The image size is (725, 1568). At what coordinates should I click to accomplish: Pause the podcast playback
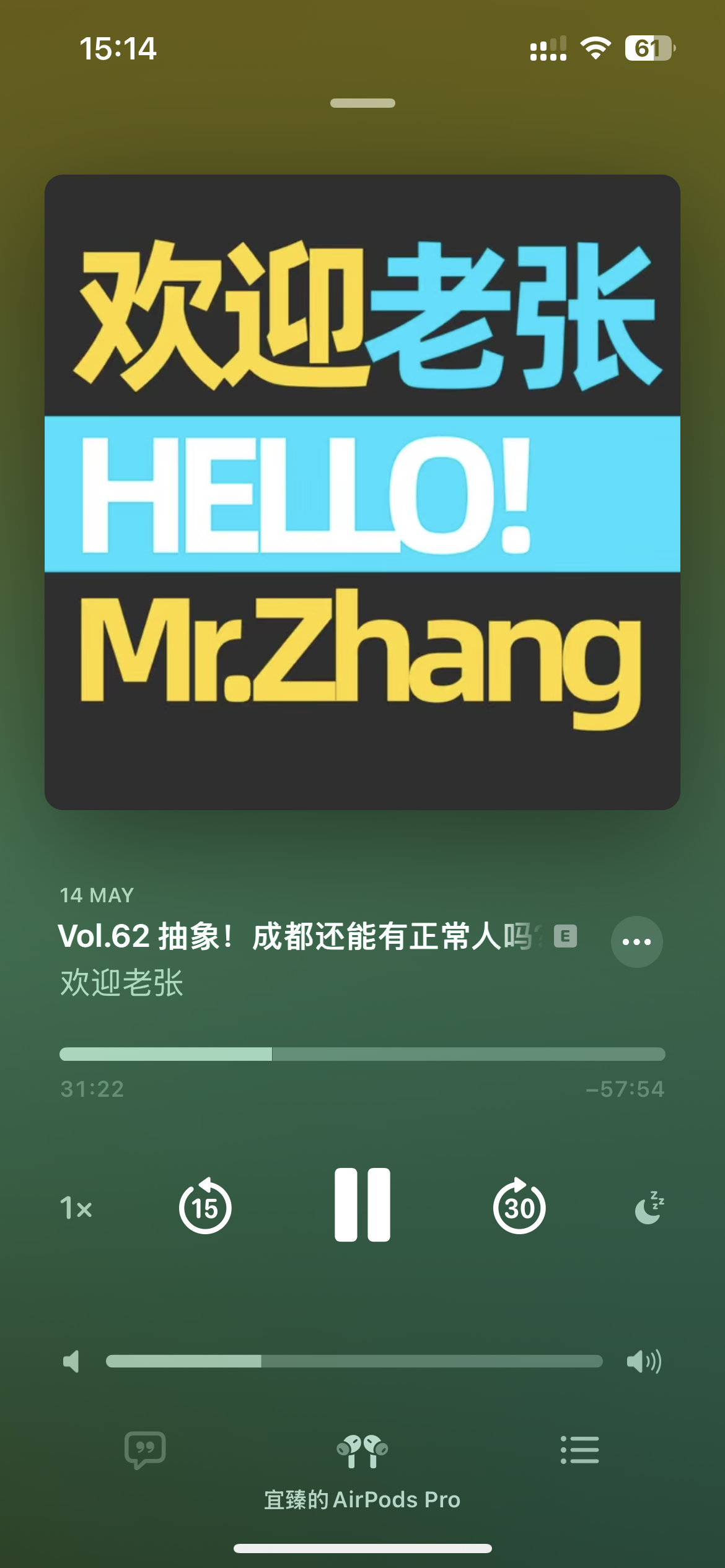coord(362,1205)
